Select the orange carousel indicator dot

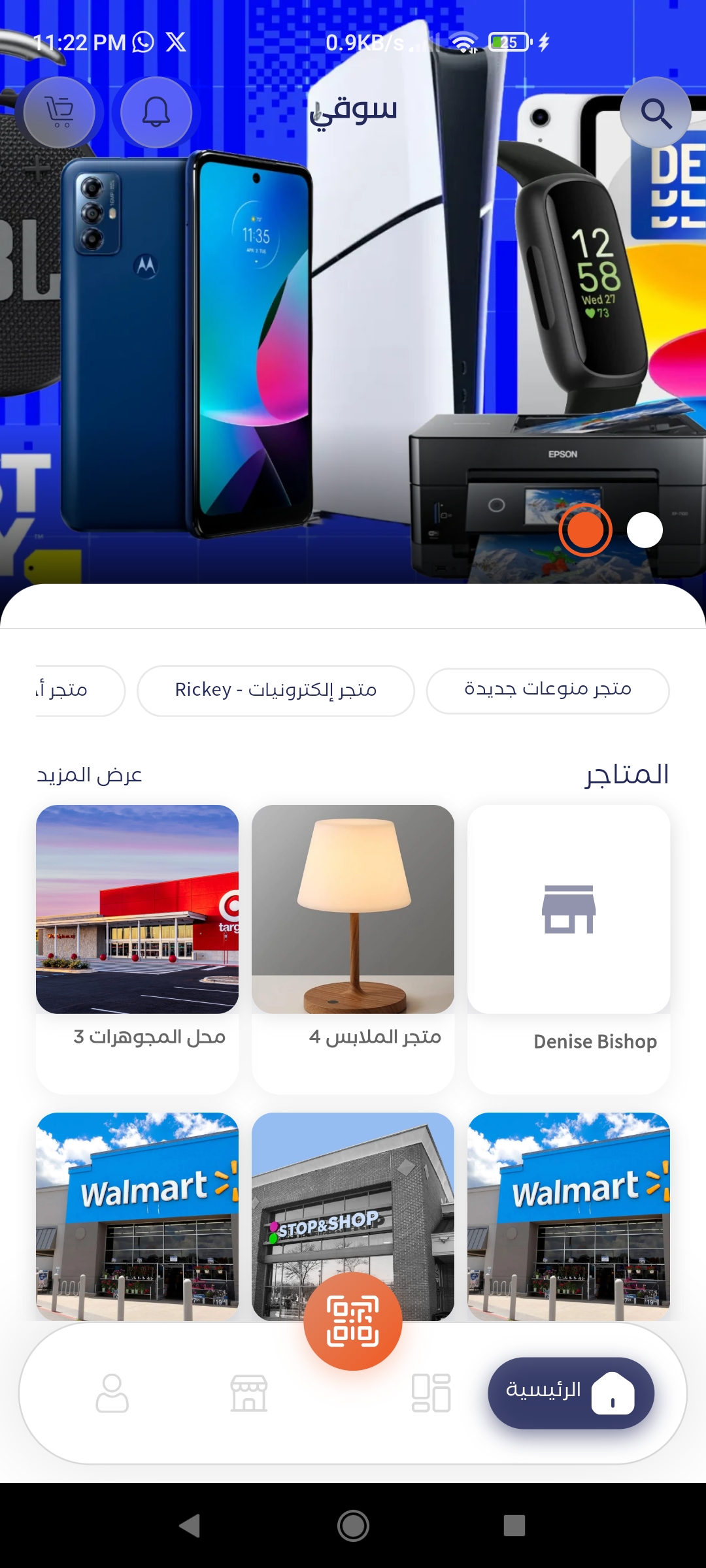[x=585, y=531]
